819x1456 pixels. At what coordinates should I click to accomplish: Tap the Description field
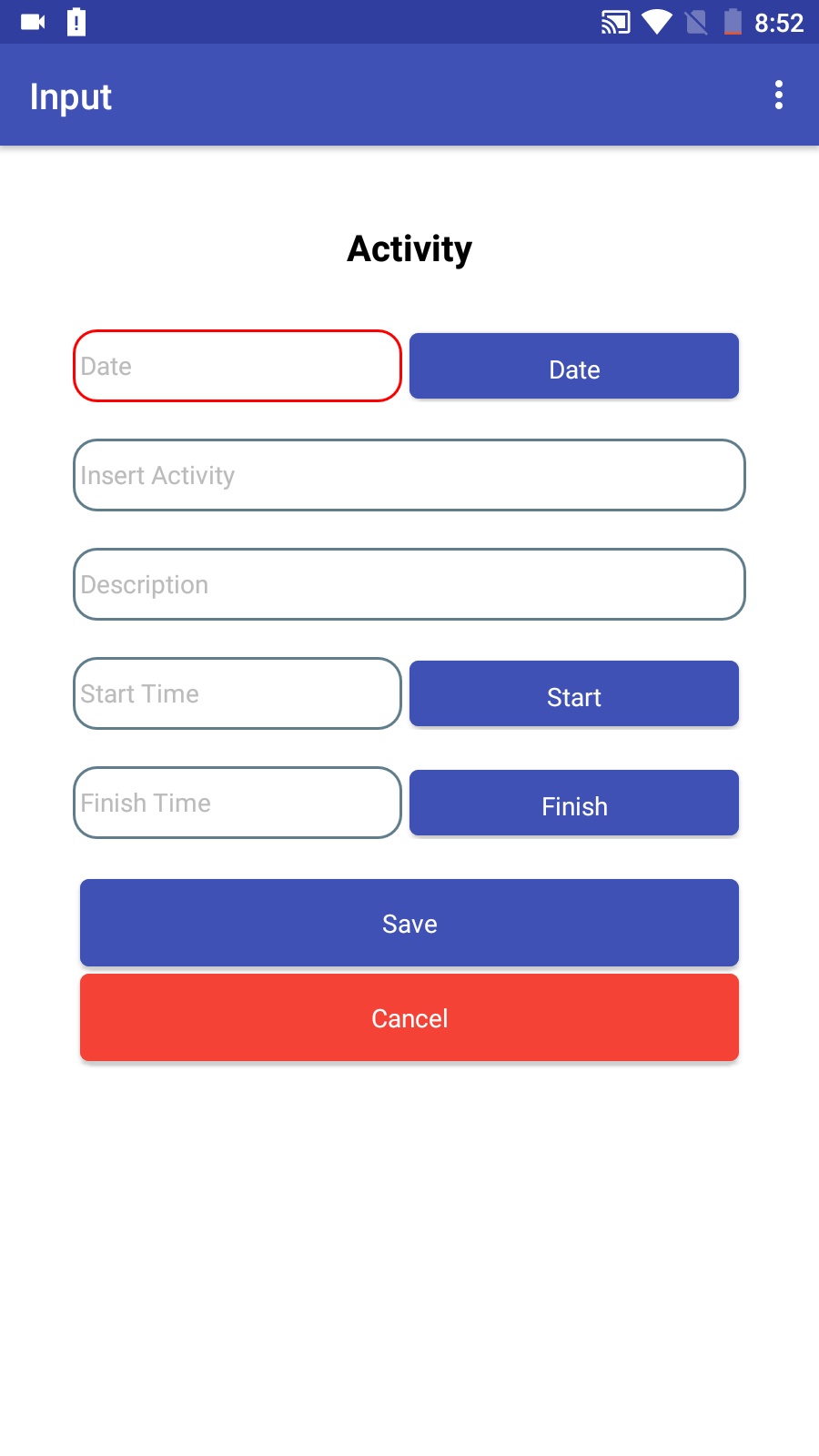click(409, 584)
